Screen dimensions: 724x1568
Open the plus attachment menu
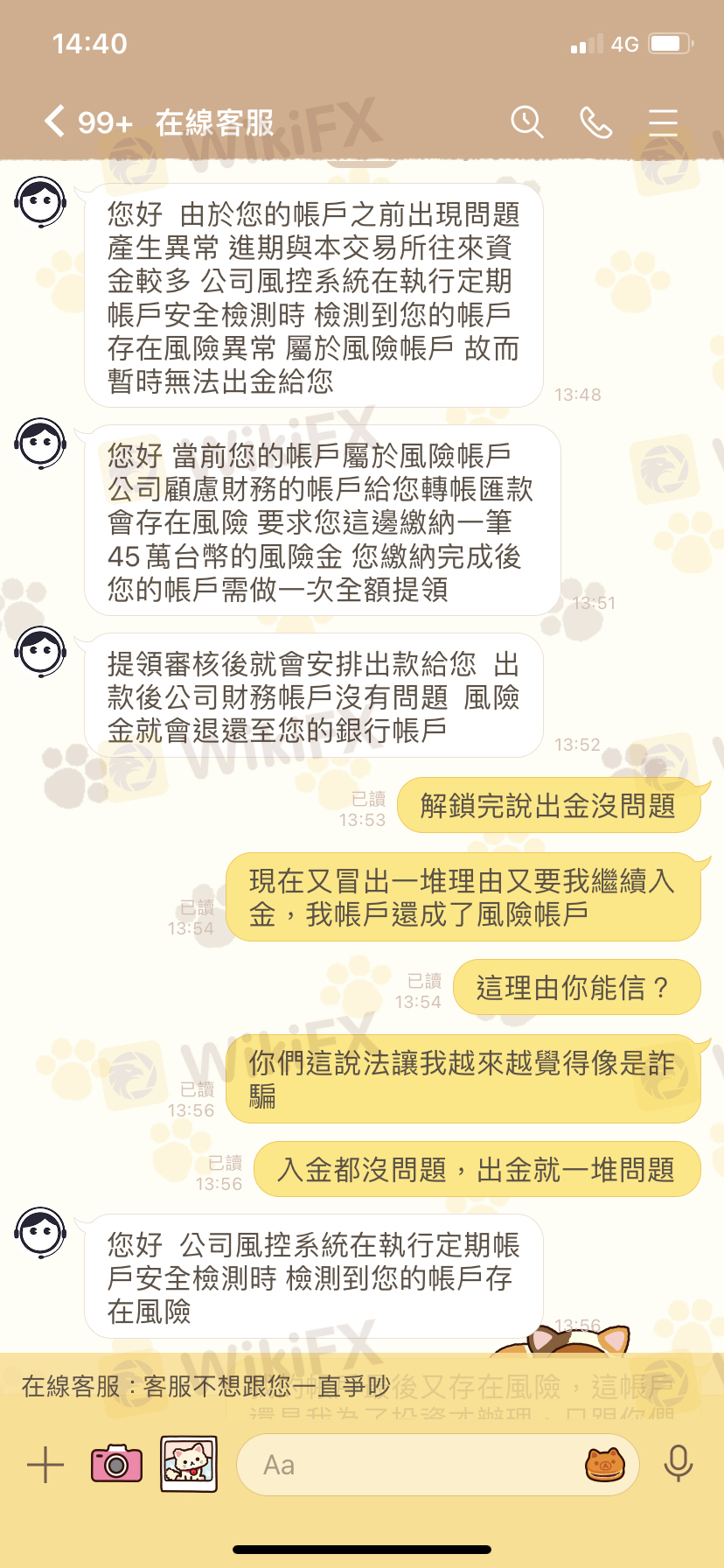click(45, 1465)
